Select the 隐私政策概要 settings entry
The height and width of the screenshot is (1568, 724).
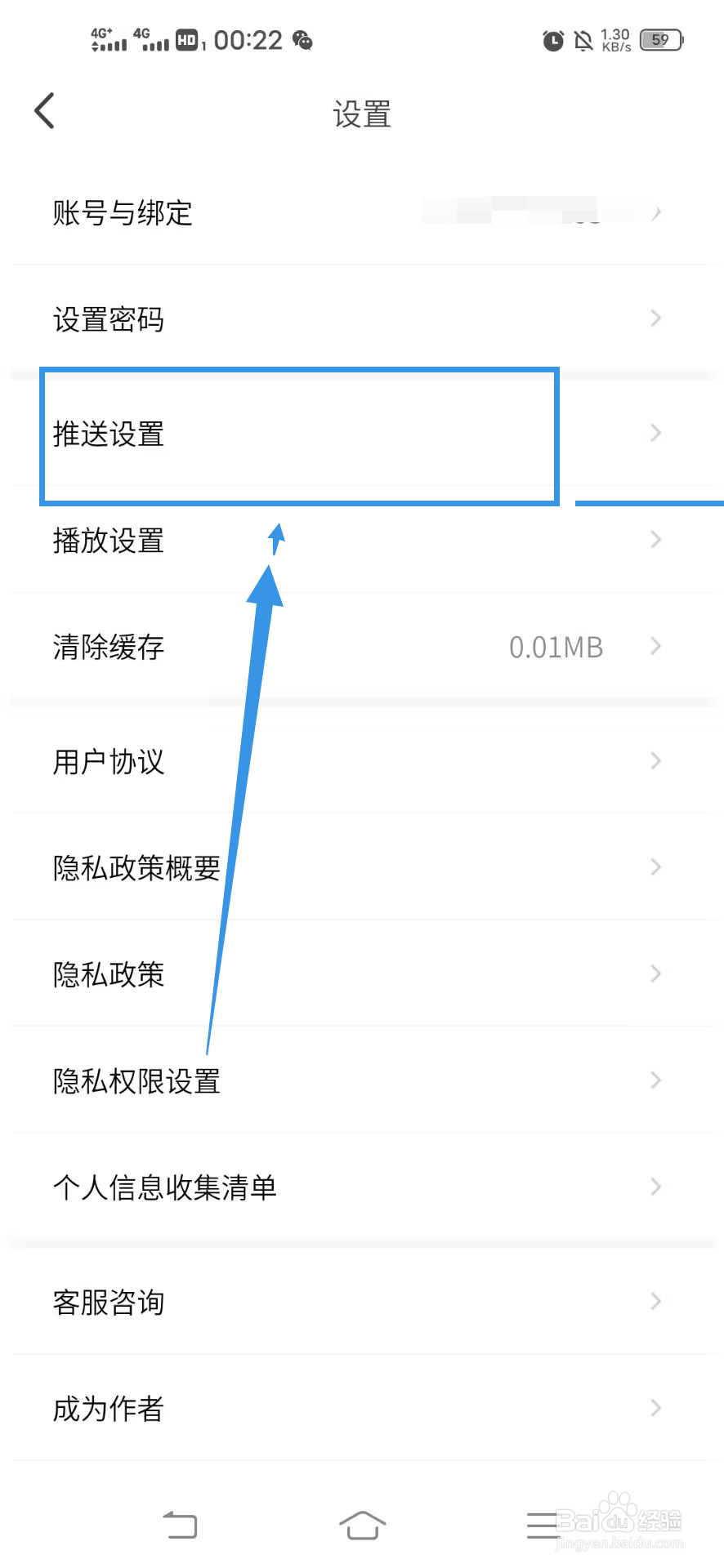click(136, 867)
